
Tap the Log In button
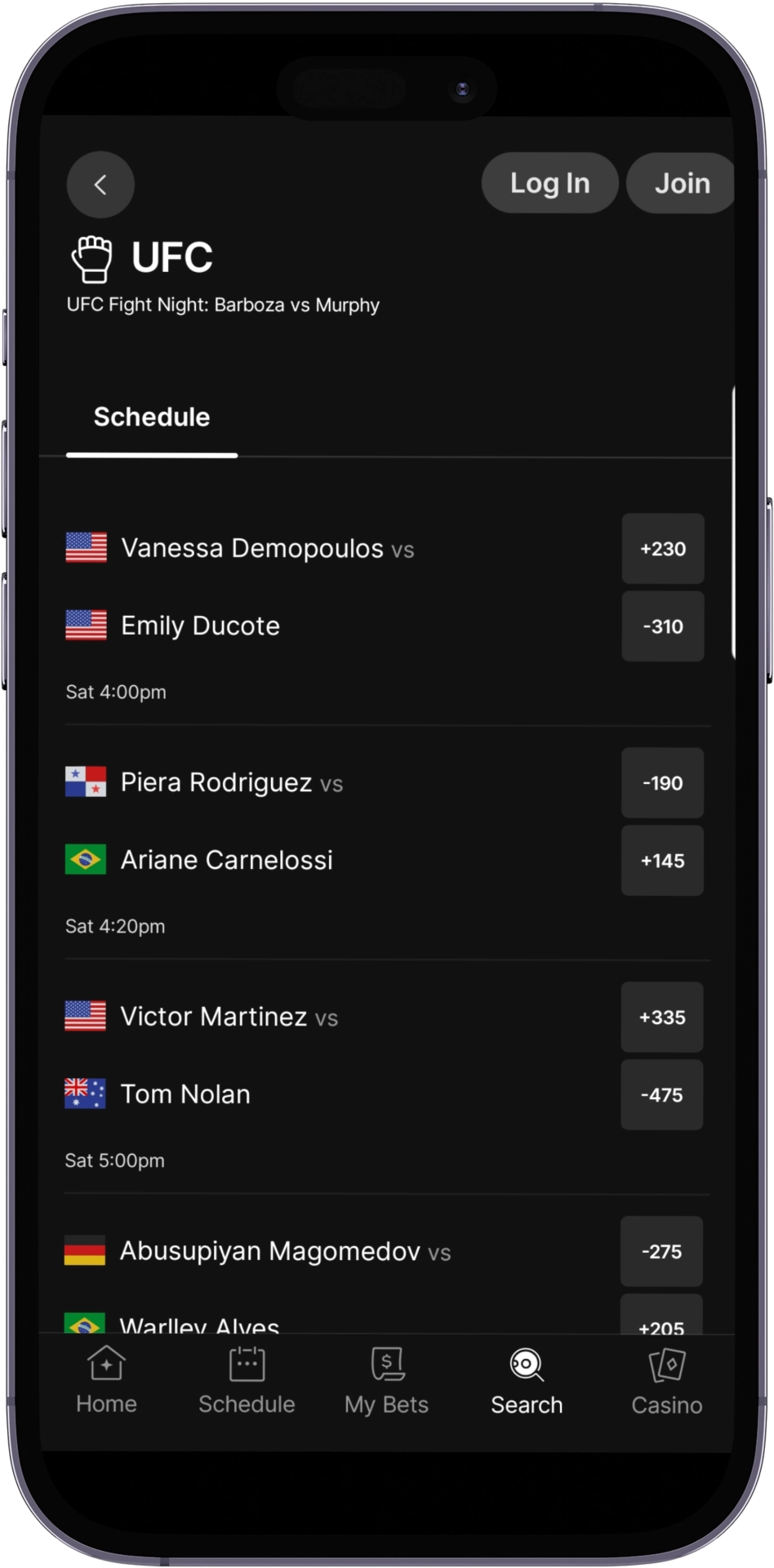549,184
